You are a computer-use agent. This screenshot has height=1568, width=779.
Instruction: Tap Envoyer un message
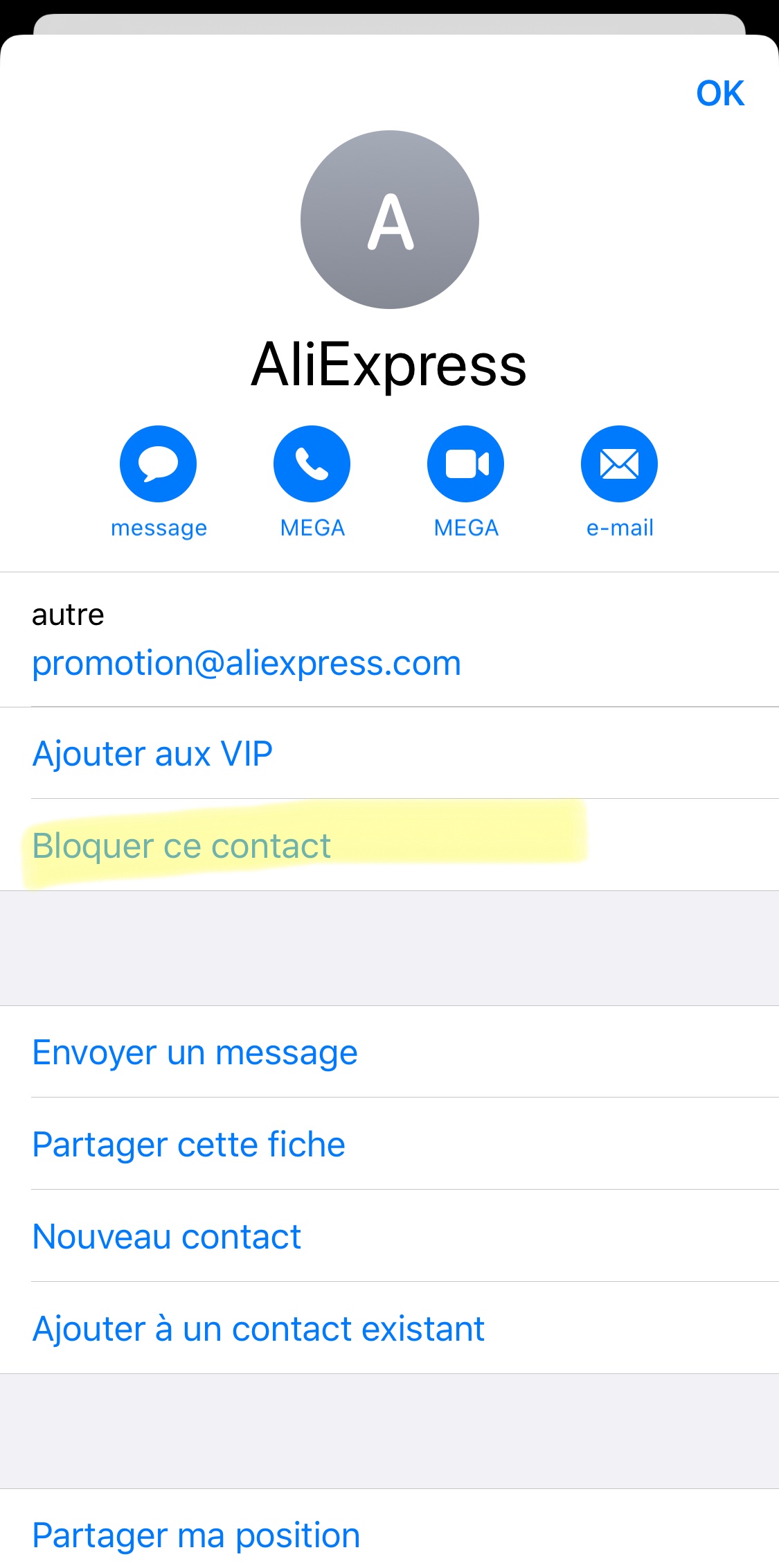(195, 1052)
